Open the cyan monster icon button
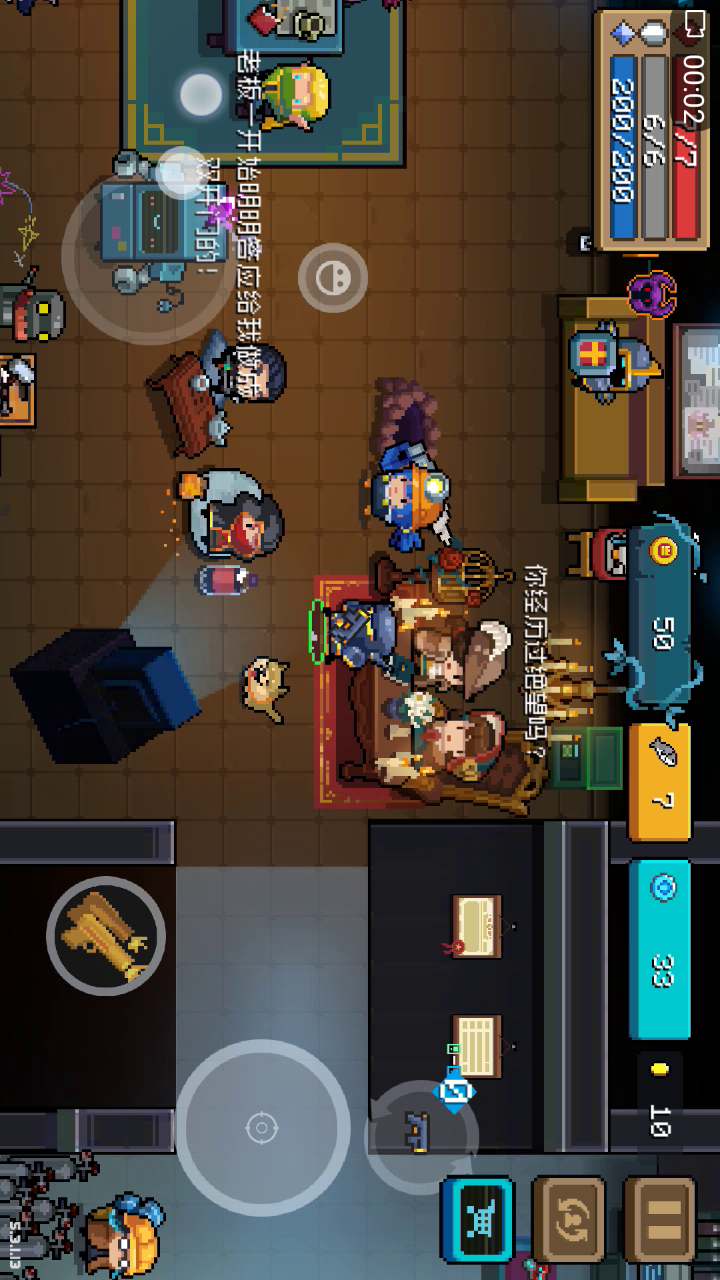 coord(478,1221)
